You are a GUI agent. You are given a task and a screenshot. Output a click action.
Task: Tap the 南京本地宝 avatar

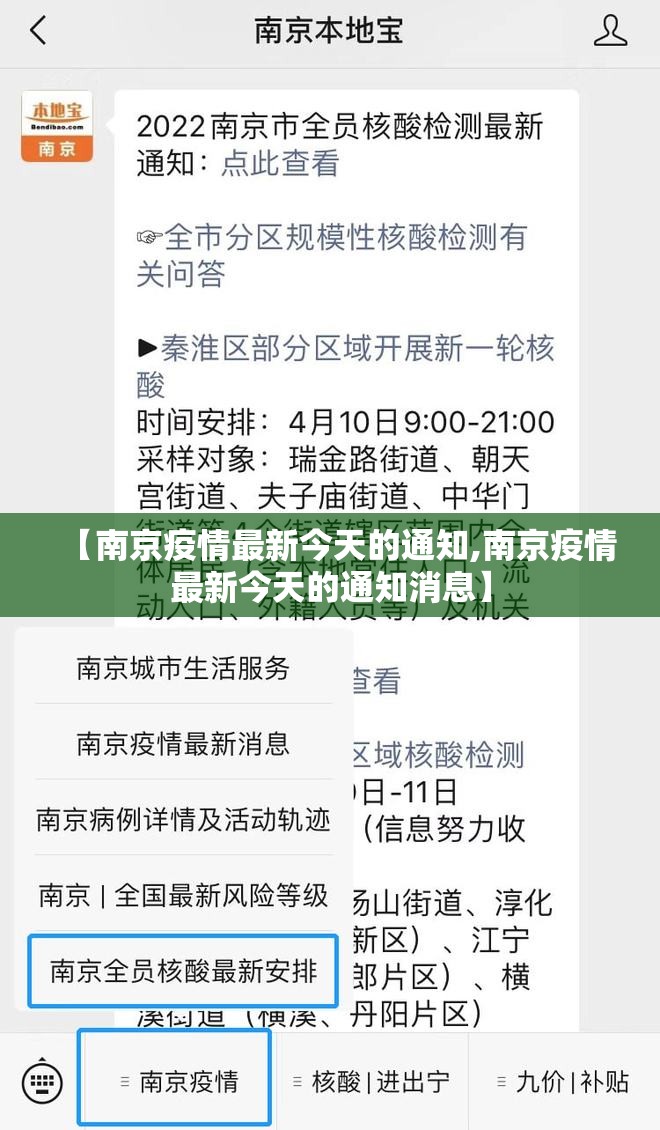click(x=57, y=126)
